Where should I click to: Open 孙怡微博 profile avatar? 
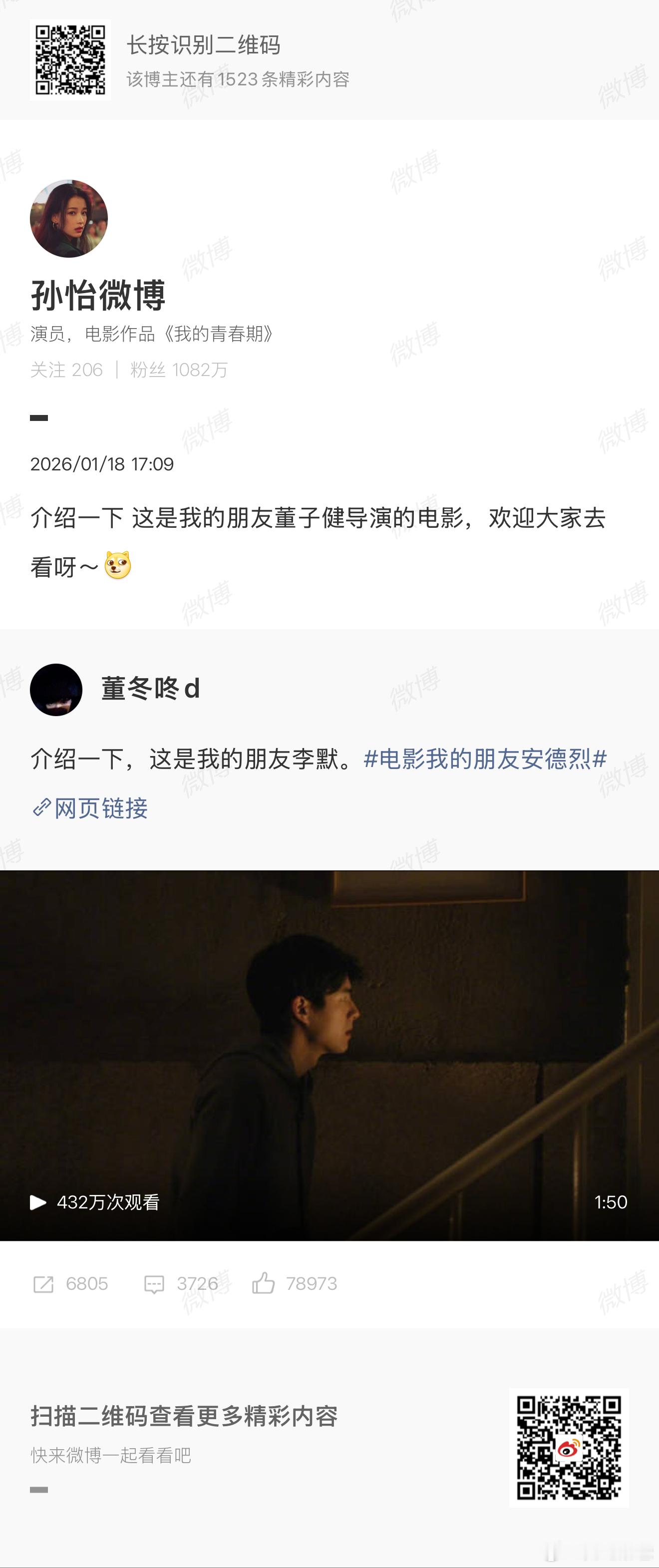(x=69, y=217)
